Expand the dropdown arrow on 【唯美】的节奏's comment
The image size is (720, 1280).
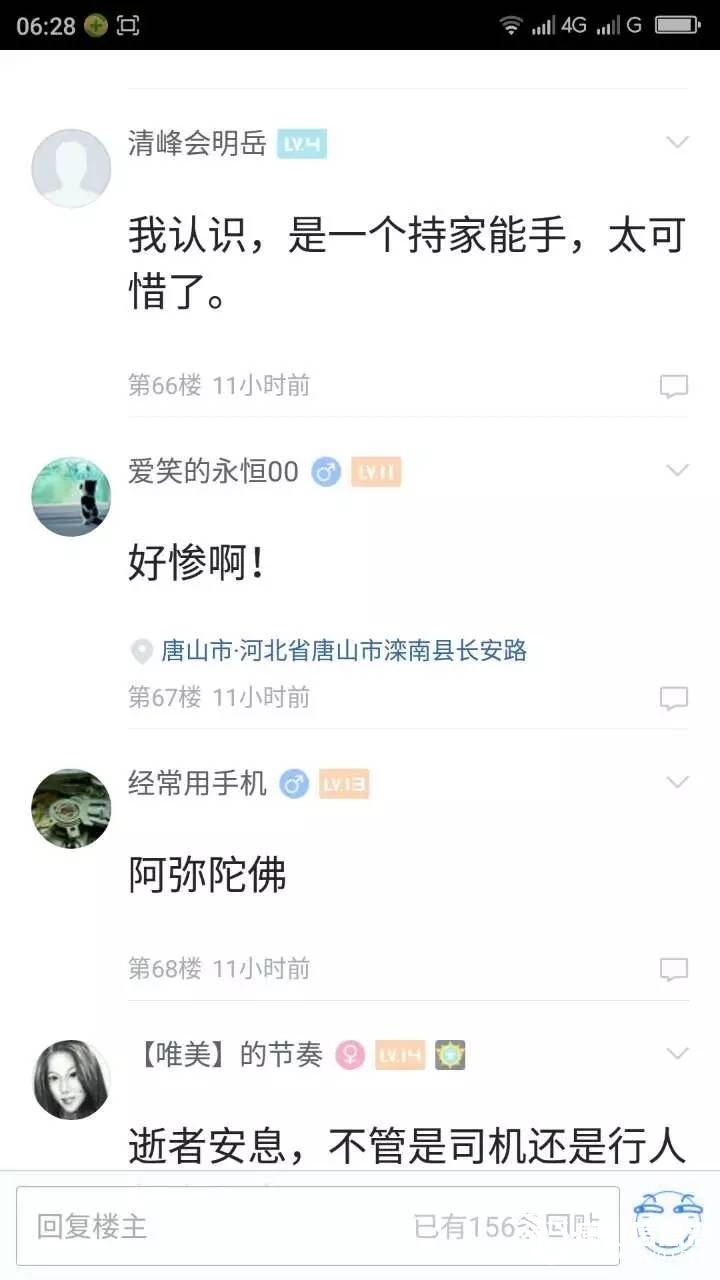click(x=677, y=1053)
